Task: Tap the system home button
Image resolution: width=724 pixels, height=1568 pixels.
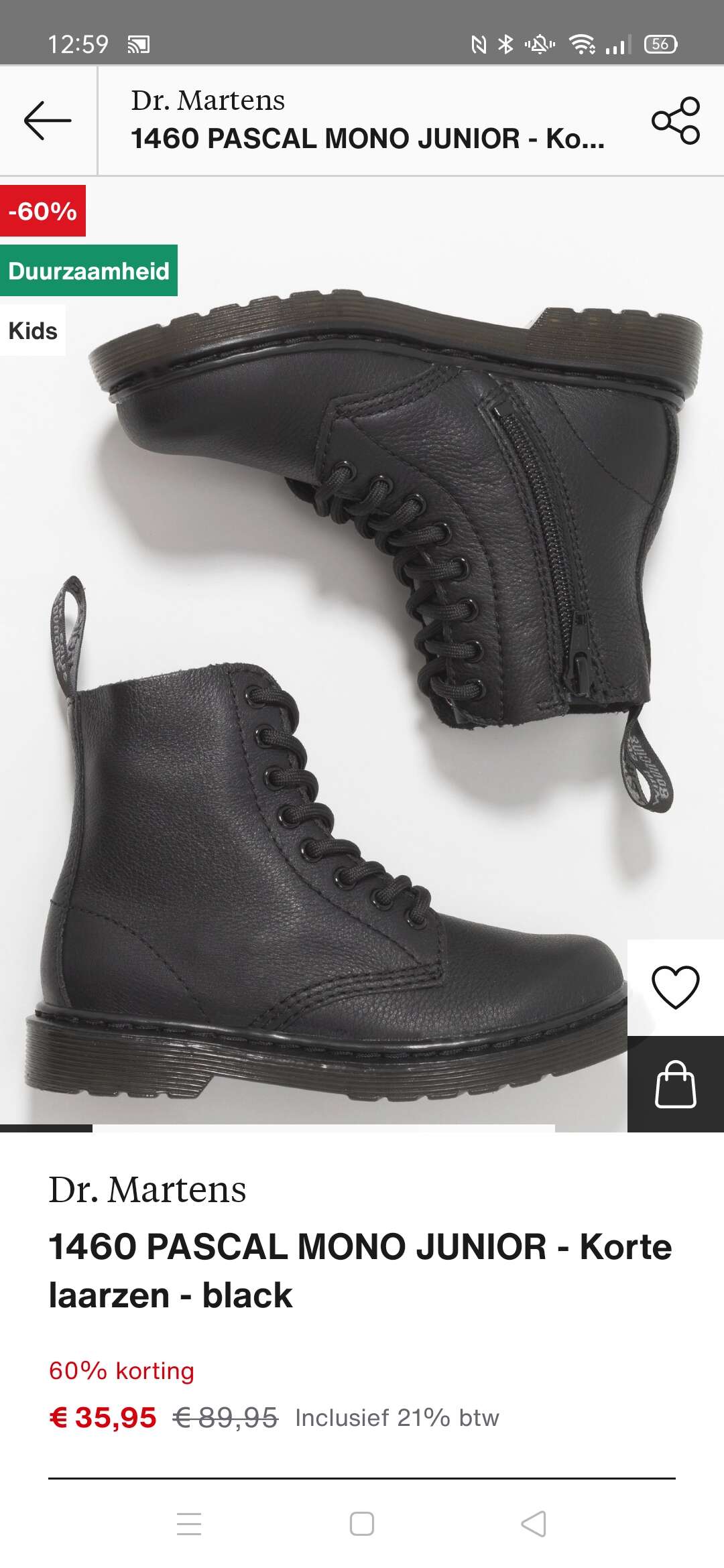Action: [362, 1523]
